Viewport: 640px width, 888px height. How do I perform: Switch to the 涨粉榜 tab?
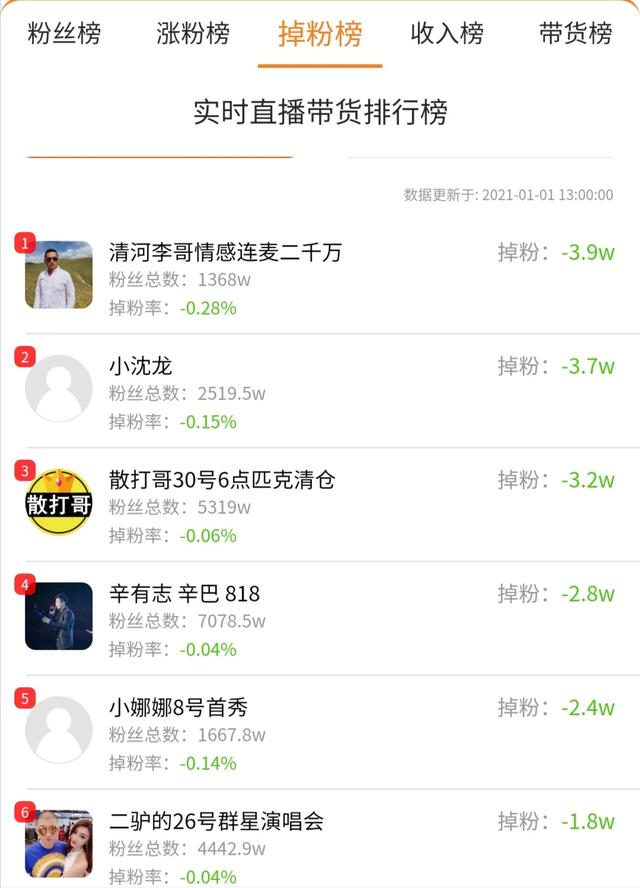pyautogui.click(x=193, y=34)
